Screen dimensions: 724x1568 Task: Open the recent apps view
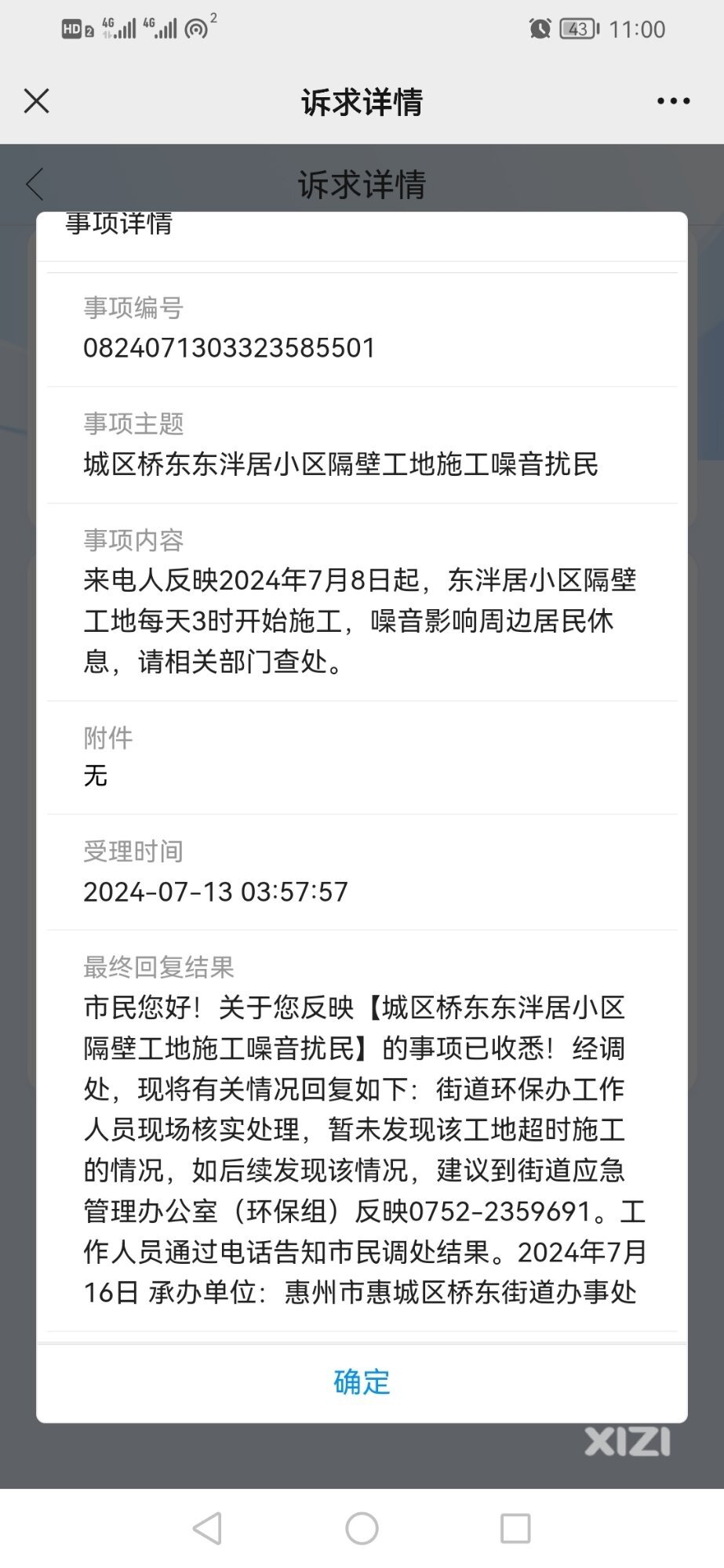point(515,1528)
